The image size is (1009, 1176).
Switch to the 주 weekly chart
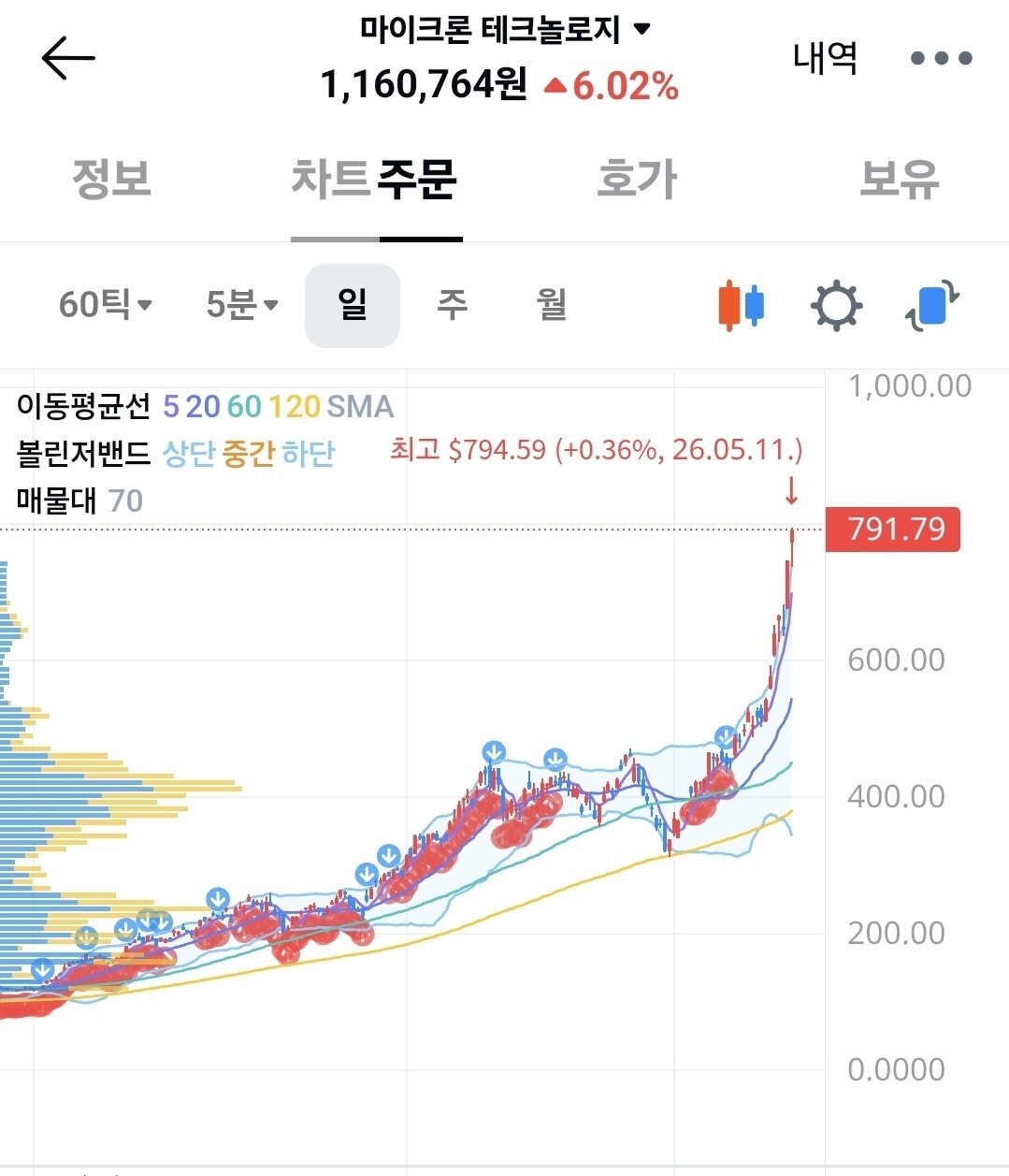click(453, 305)
